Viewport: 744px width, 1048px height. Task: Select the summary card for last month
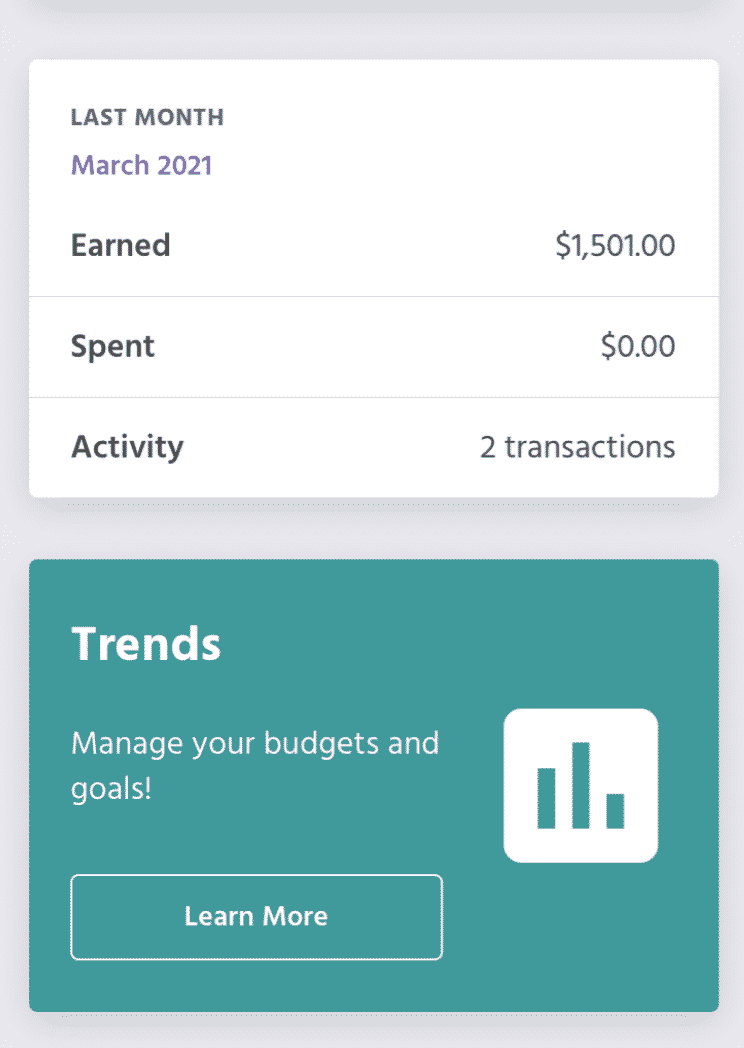tap(372, 277)
